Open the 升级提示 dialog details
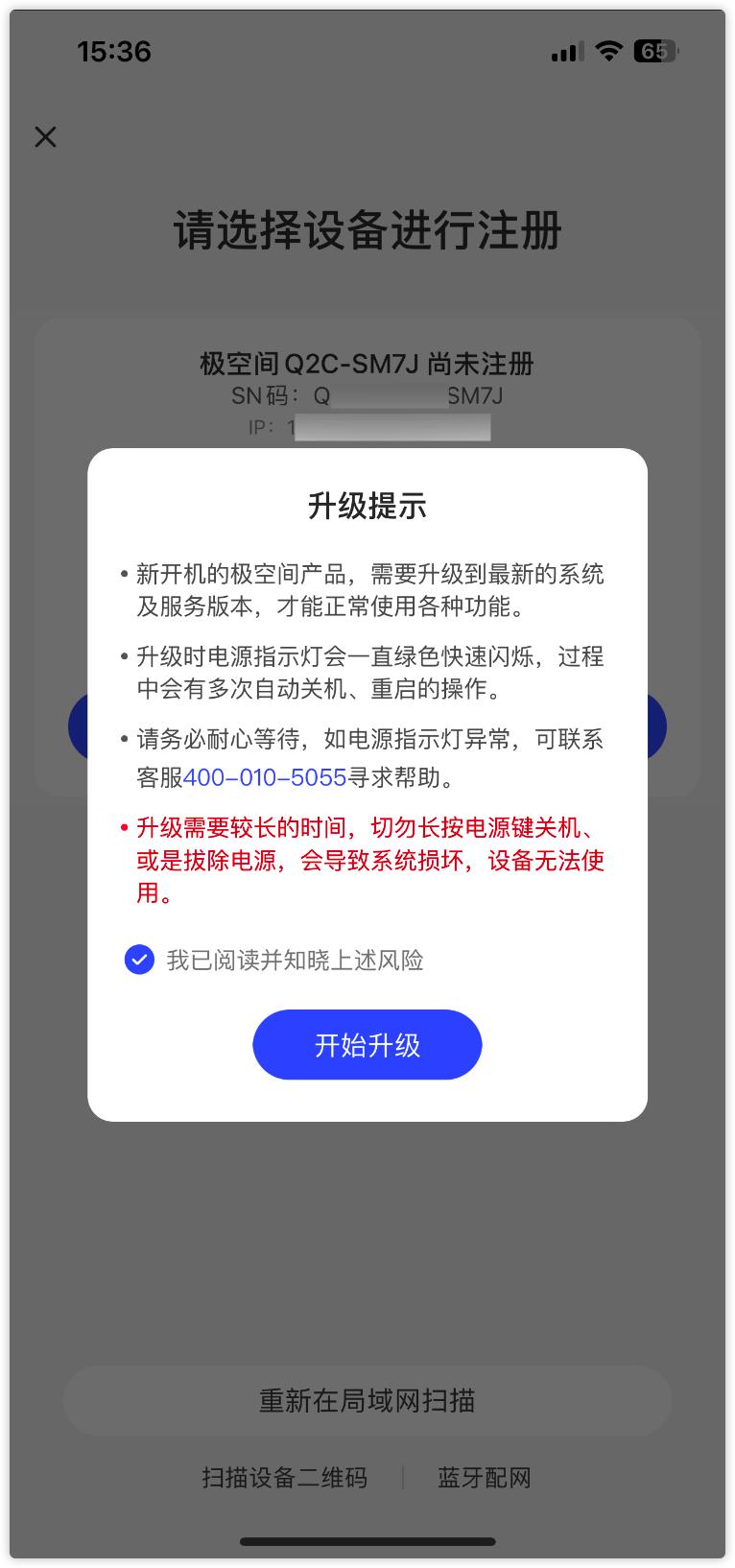 pyautogui.click(x=367, y=506)
